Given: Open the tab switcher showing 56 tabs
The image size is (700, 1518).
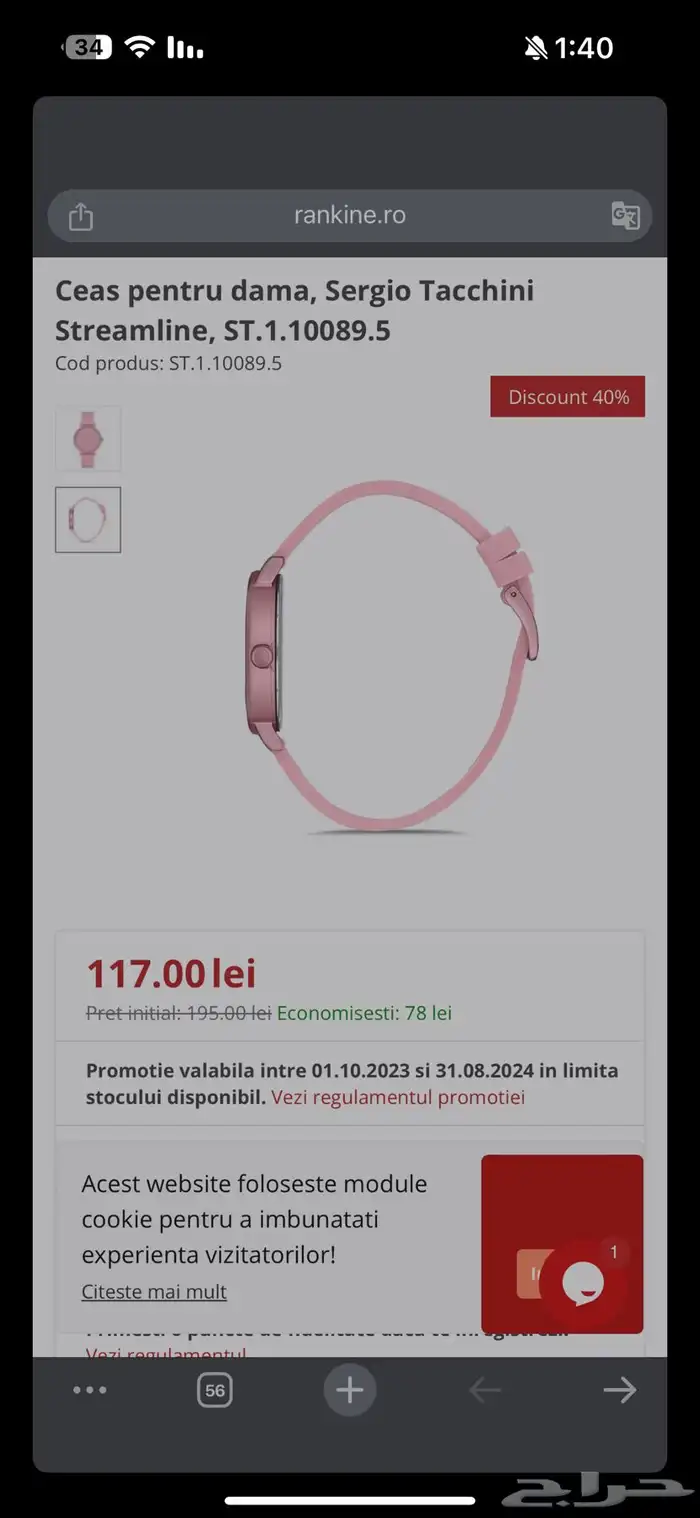Looking at the screenshot, I should click(x=214, y=1390).
